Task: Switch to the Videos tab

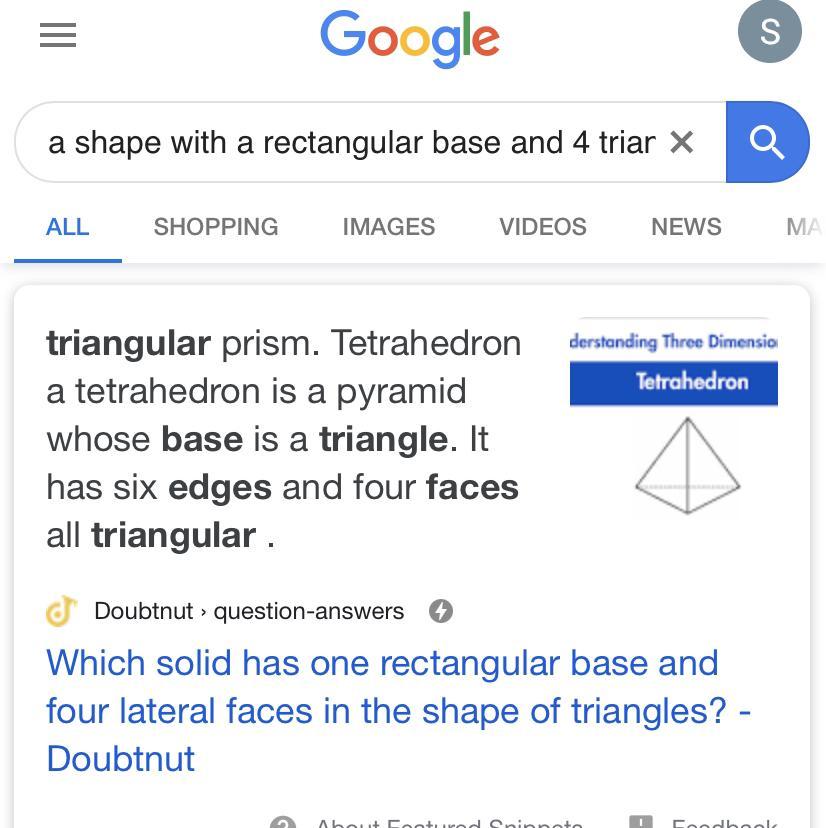Action: [x=542, y=227]
